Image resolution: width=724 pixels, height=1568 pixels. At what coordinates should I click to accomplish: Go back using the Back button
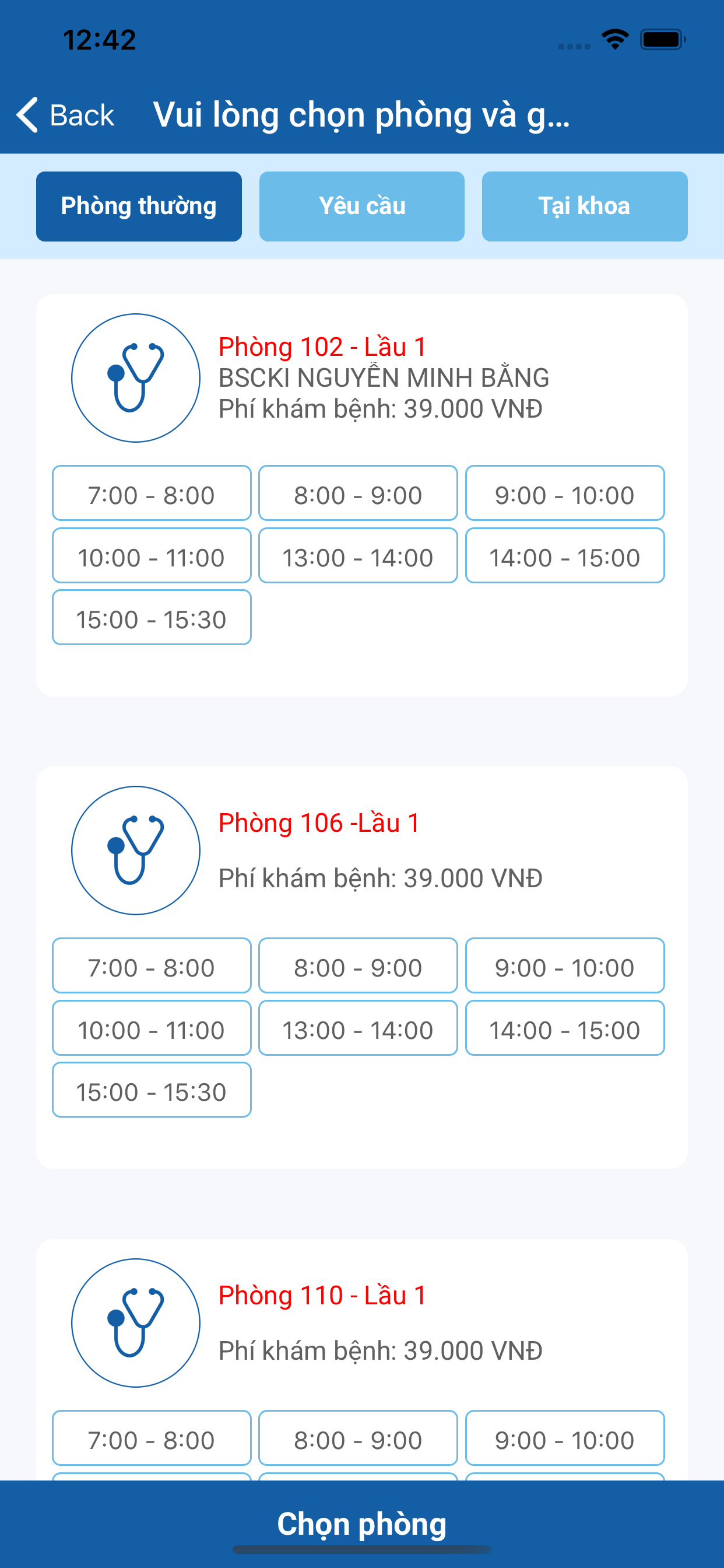click(65, 114)
